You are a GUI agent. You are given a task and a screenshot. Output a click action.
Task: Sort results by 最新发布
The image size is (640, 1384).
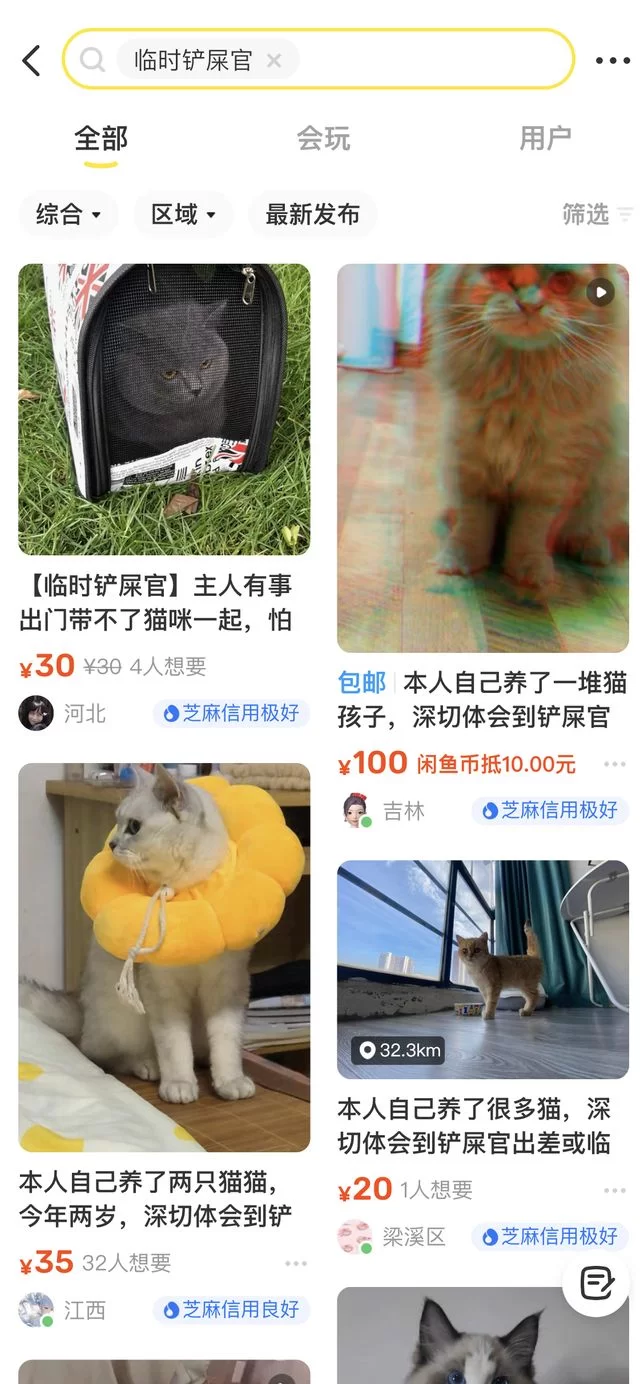click(312, 214)
